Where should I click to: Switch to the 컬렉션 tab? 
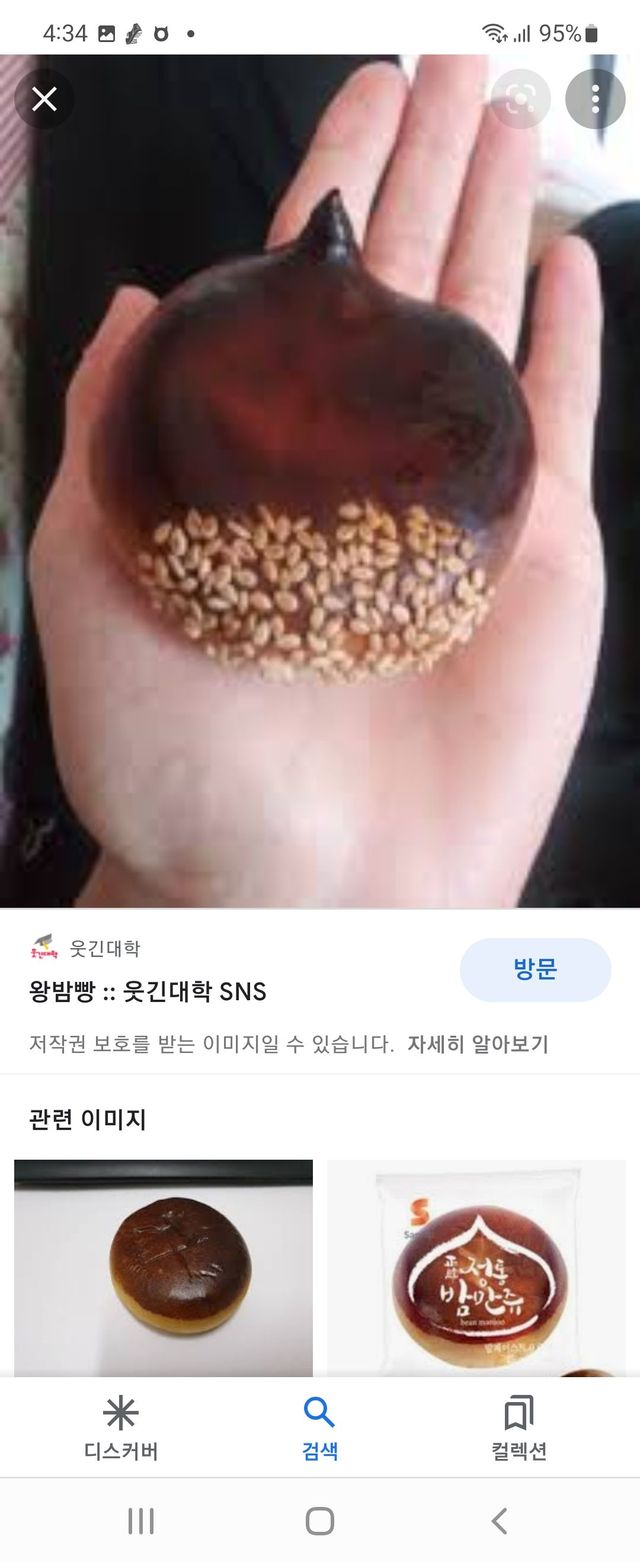pyautogui.click(x=519, y=1429)
